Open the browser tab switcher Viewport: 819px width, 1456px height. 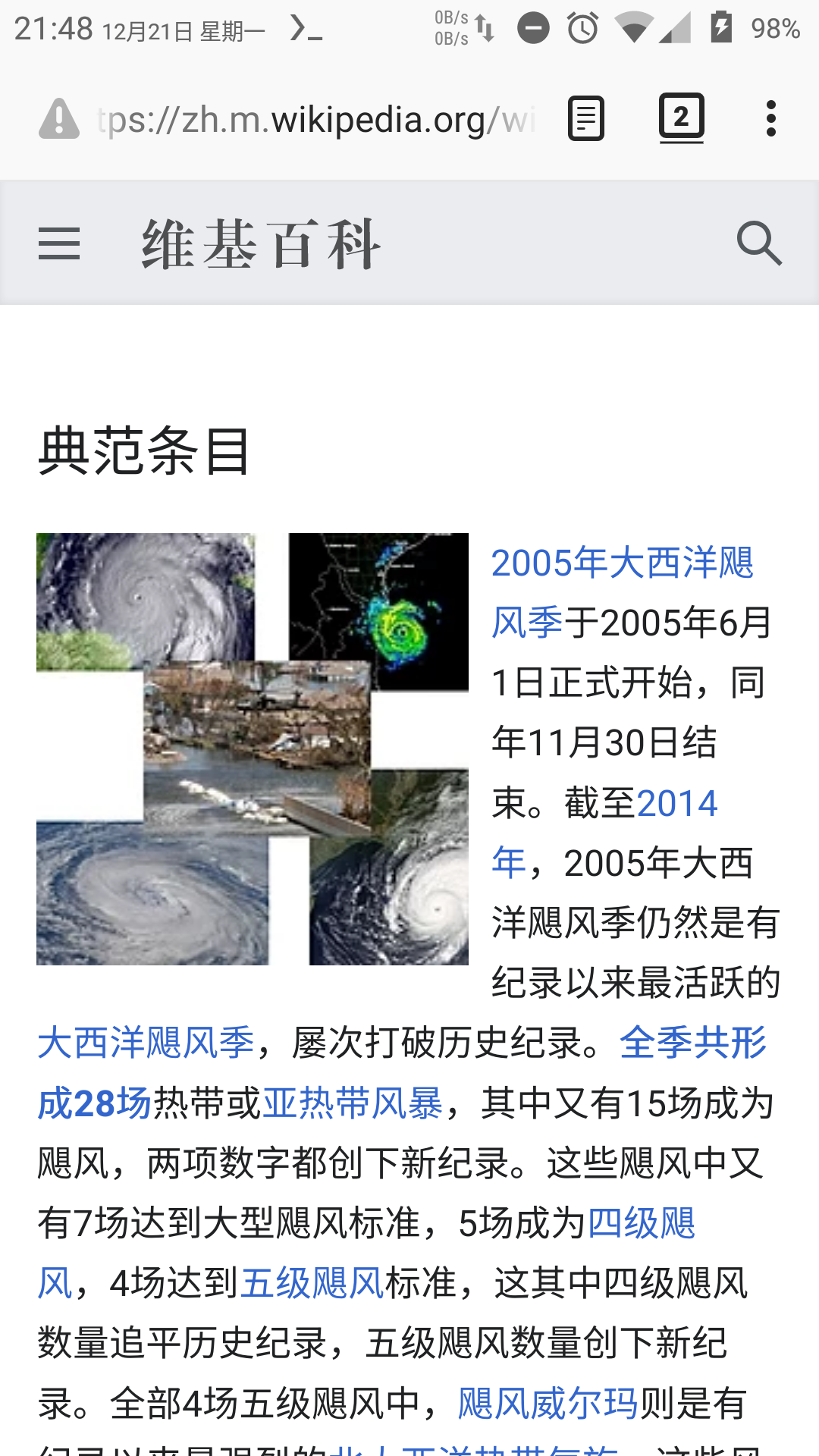coord(681,118)
